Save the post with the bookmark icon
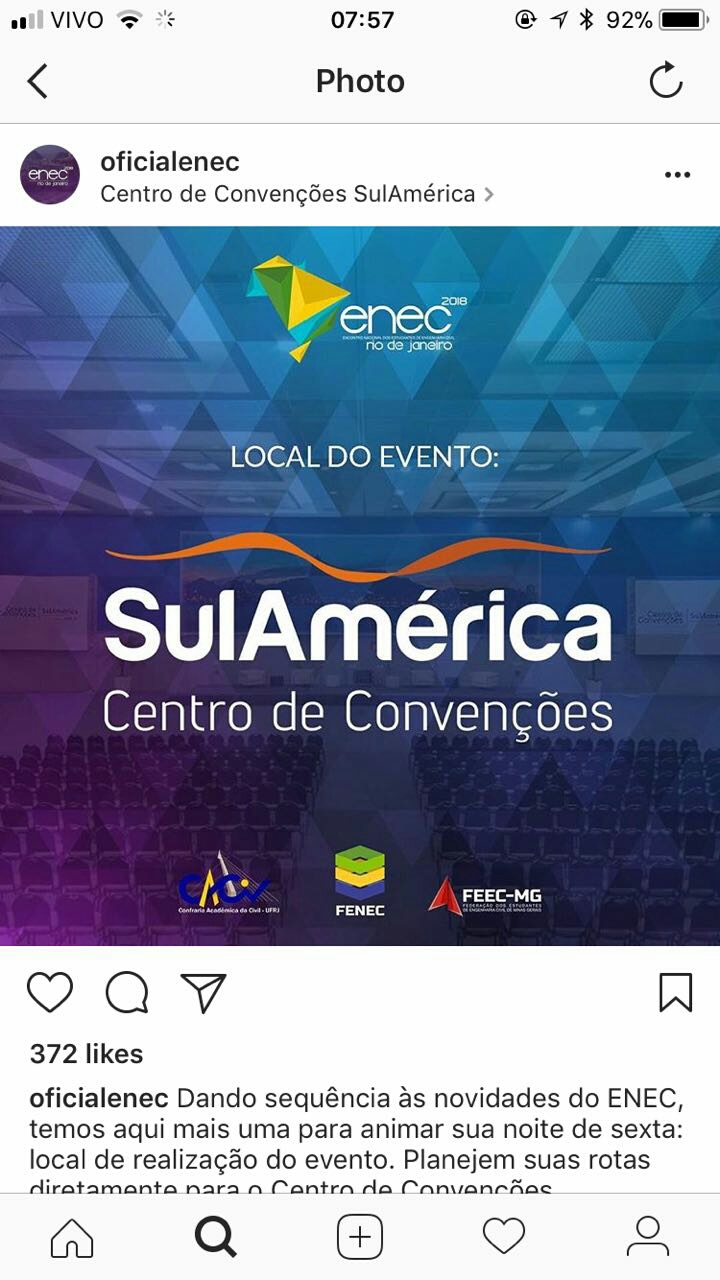Screen dimensions: 720x1280 [676, 992]
